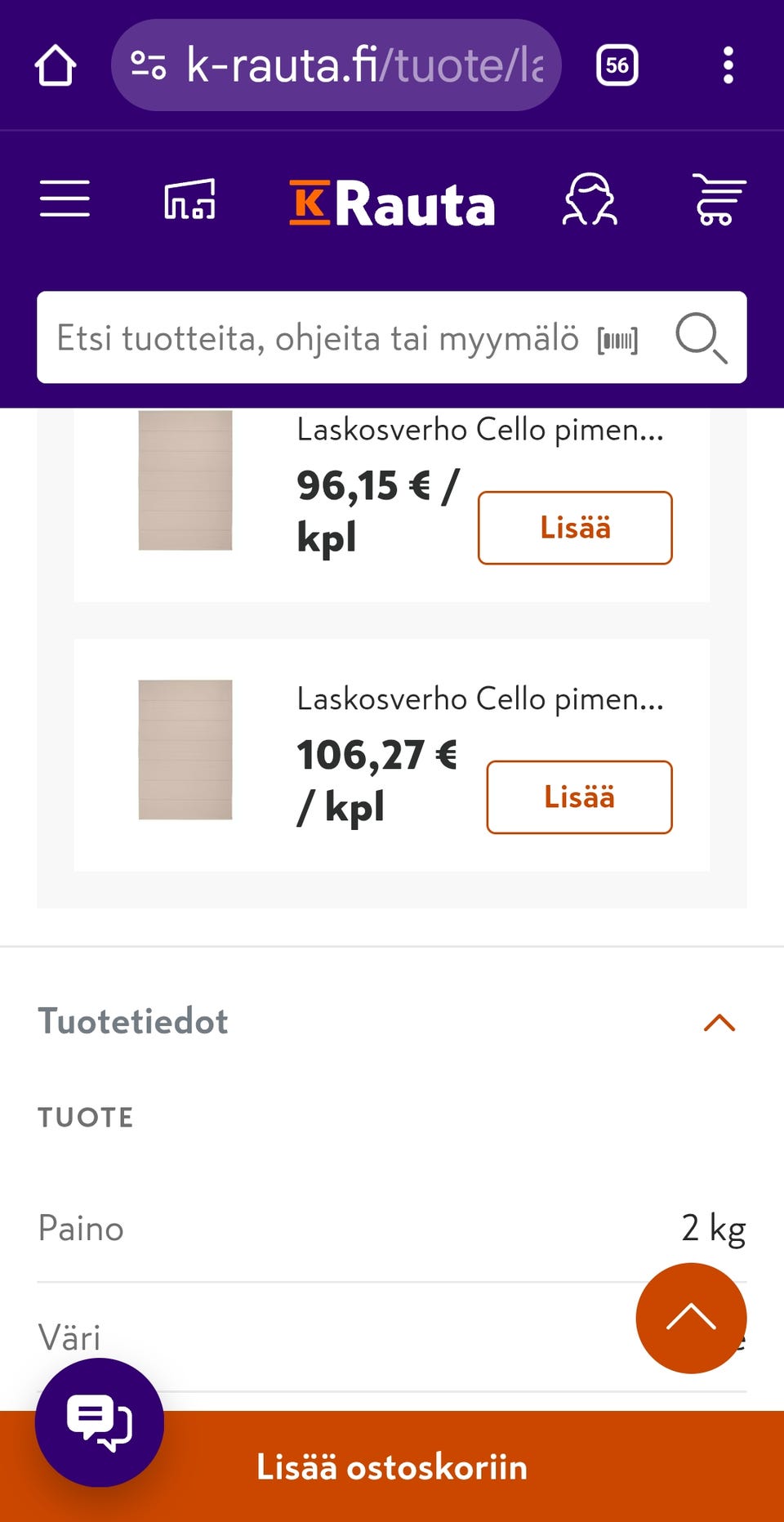Open the account profile icon
Viewport: 784px width, 1522px height.
[x=590, y=199]
